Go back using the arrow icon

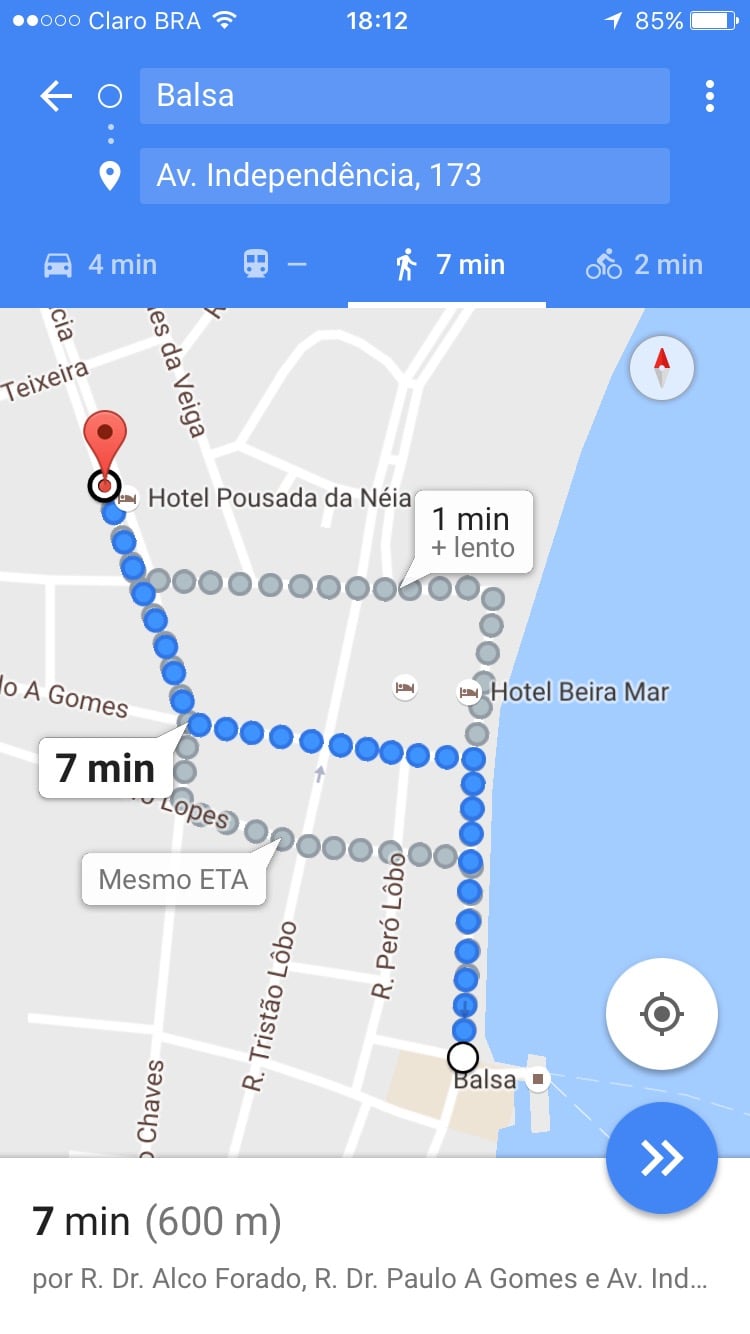pos(56,96)
